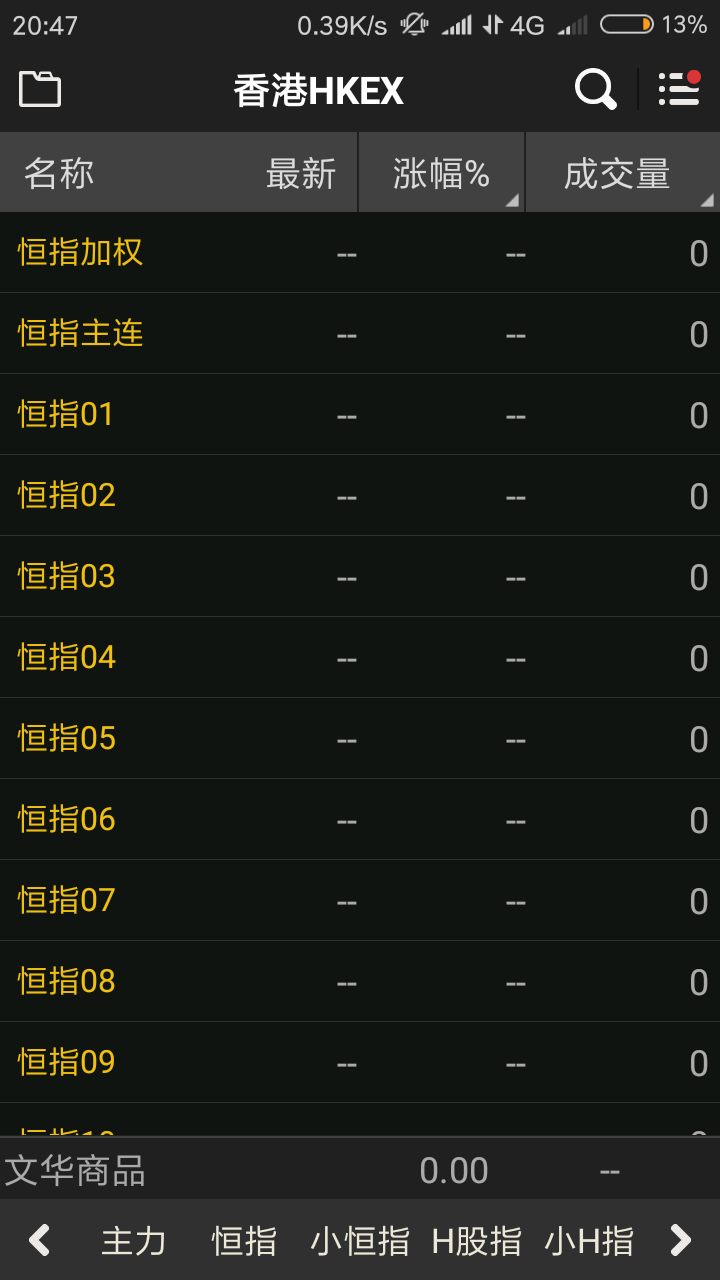Expand the 成交量 sort dropdown triangle
The width and height of the screenshot is (720, 1280).
tap(712, 203)
